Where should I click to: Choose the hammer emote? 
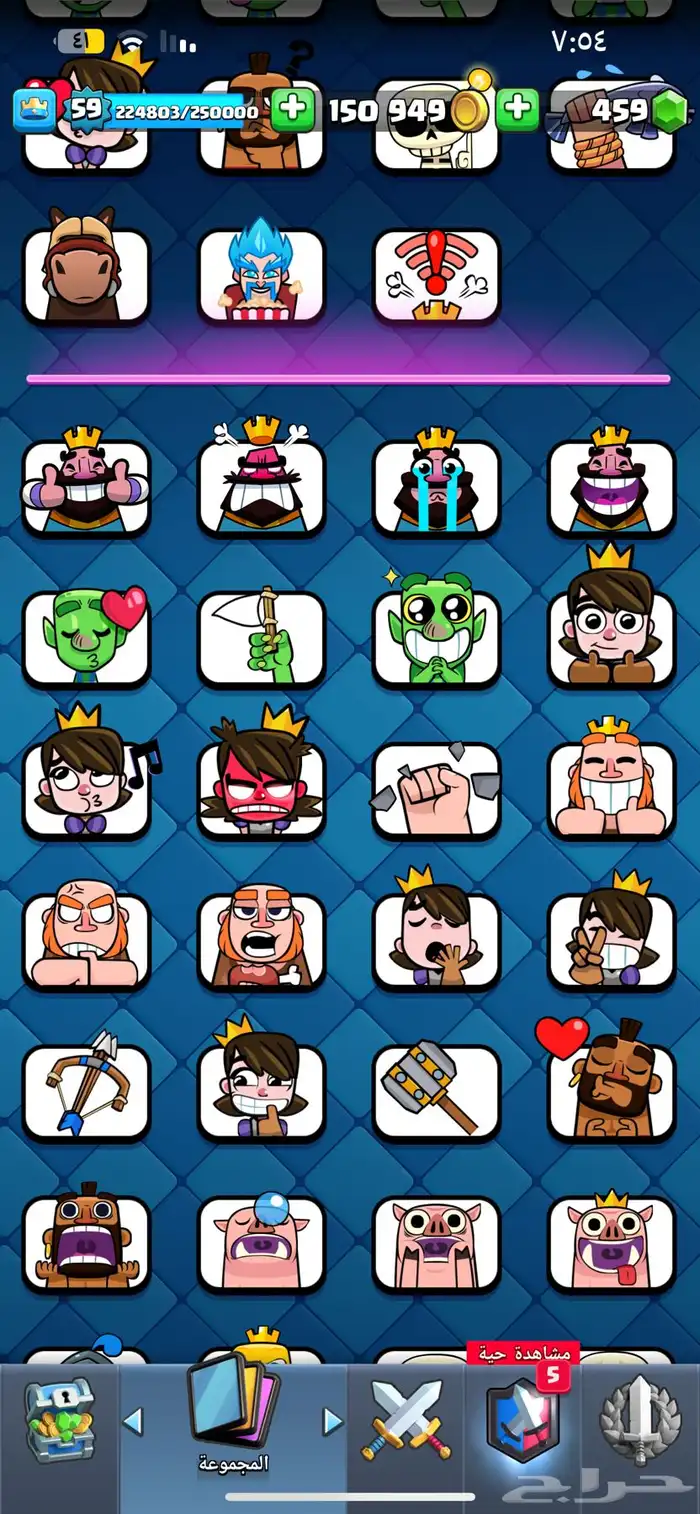(x=436, y=1092)
